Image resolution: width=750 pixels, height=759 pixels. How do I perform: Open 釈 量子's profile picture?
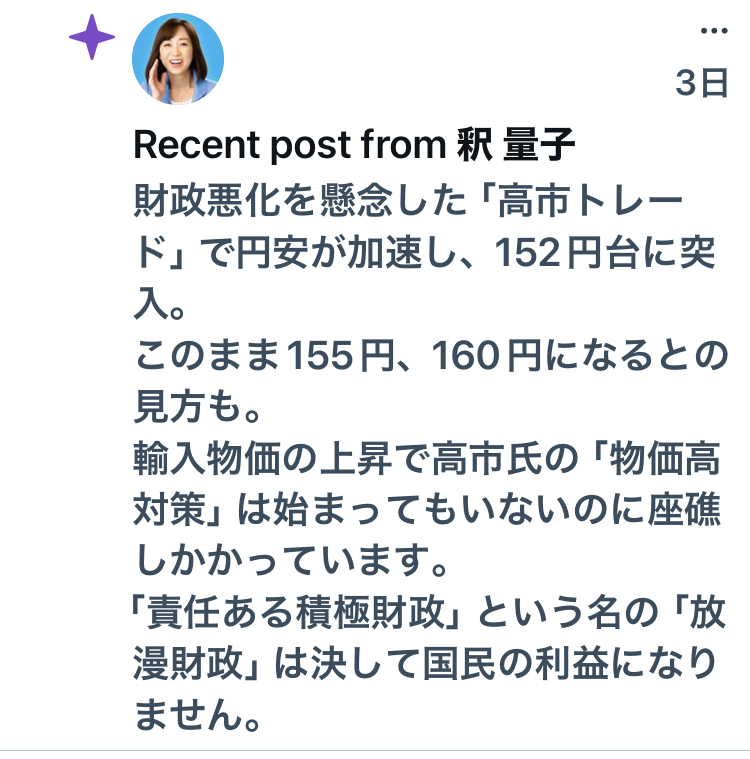point(178,59)
